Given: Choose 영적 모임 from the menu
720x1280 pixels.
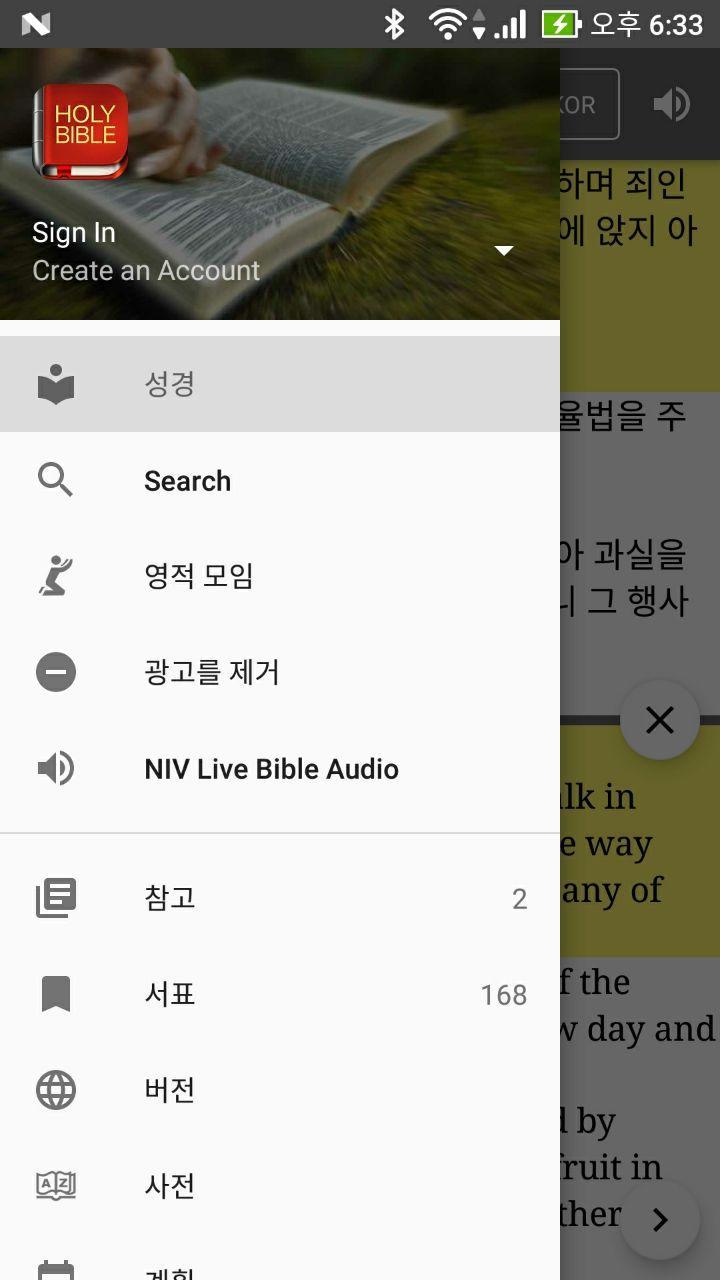Looking at the screenshot, I should pyautogui.click(x=197, y=576).
